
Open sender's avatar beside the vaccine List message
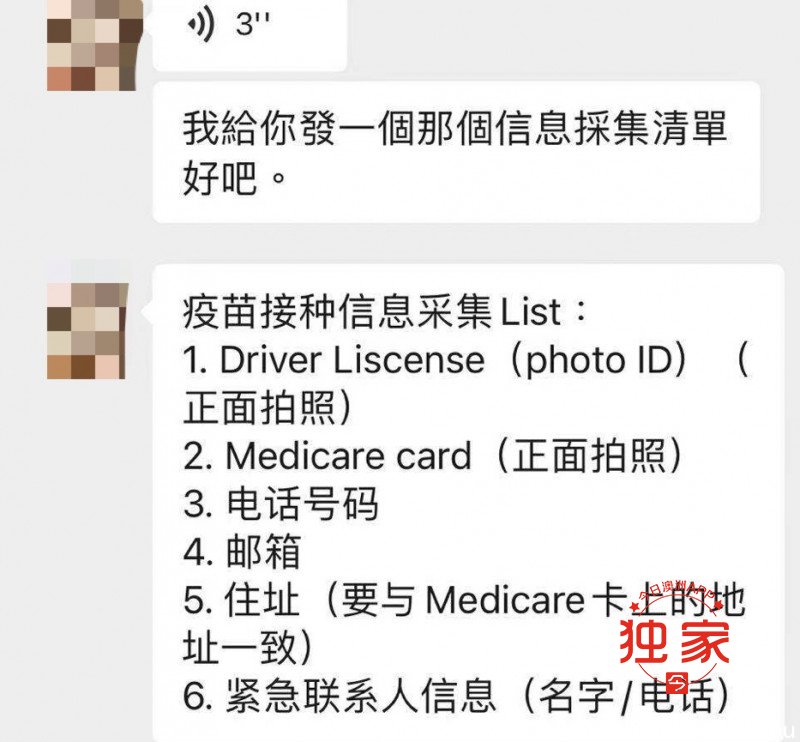coord(88,331)
